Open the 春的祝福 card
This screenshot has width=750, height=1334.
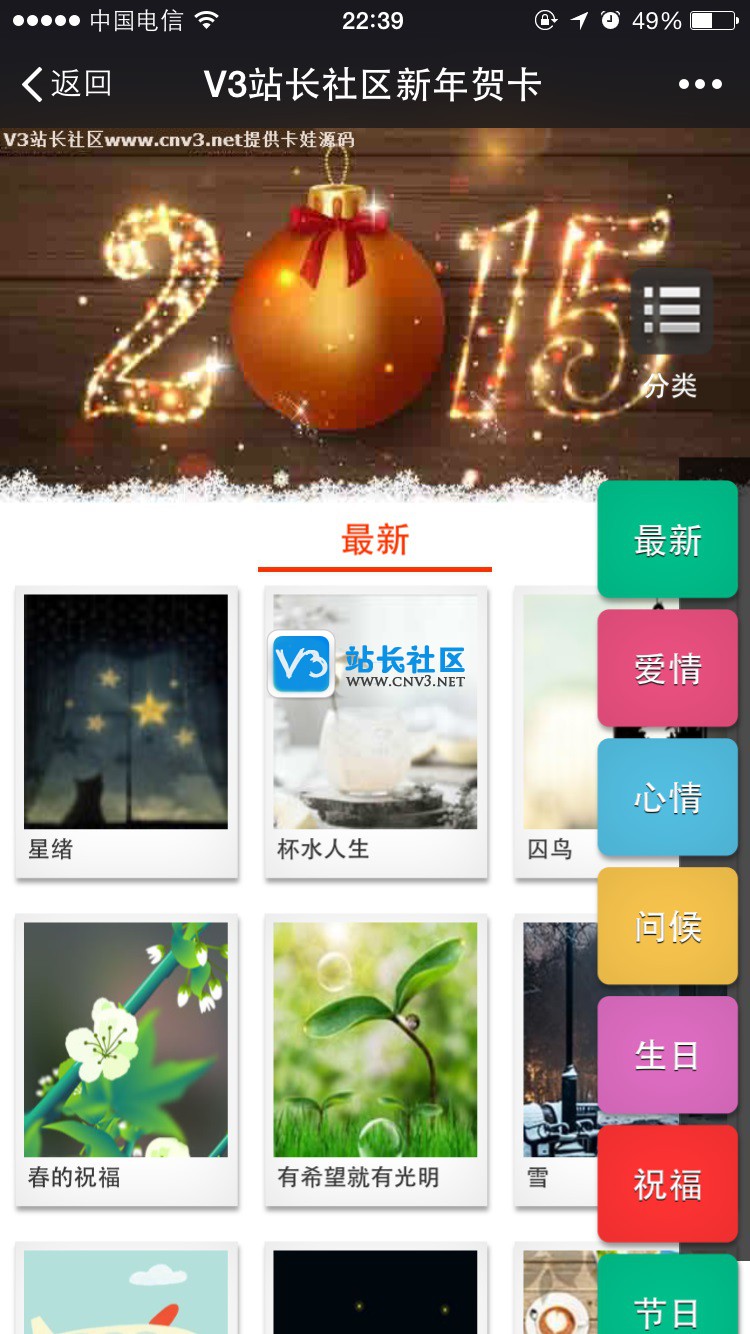[126, 1058]
